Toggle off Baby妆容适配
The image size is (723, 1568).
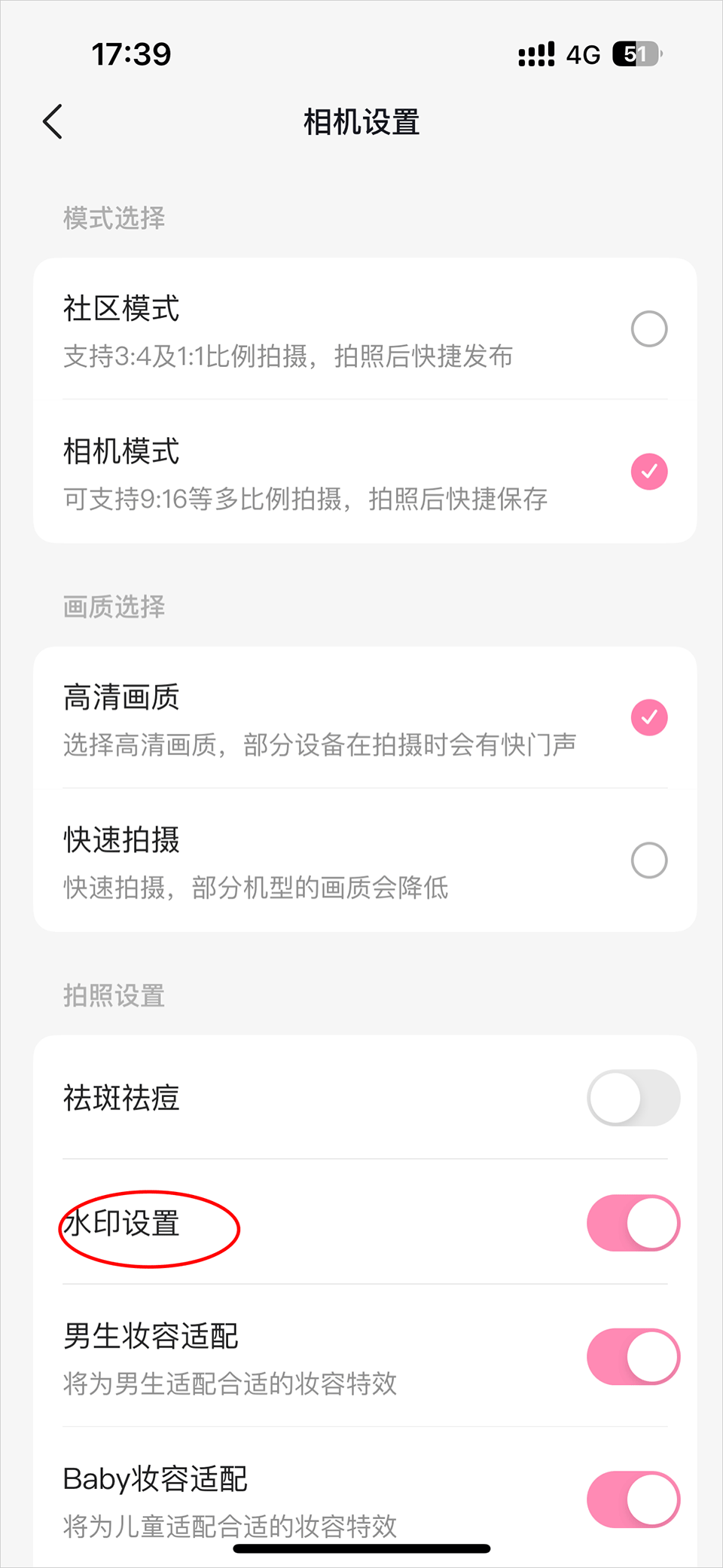coord(633,1499)
